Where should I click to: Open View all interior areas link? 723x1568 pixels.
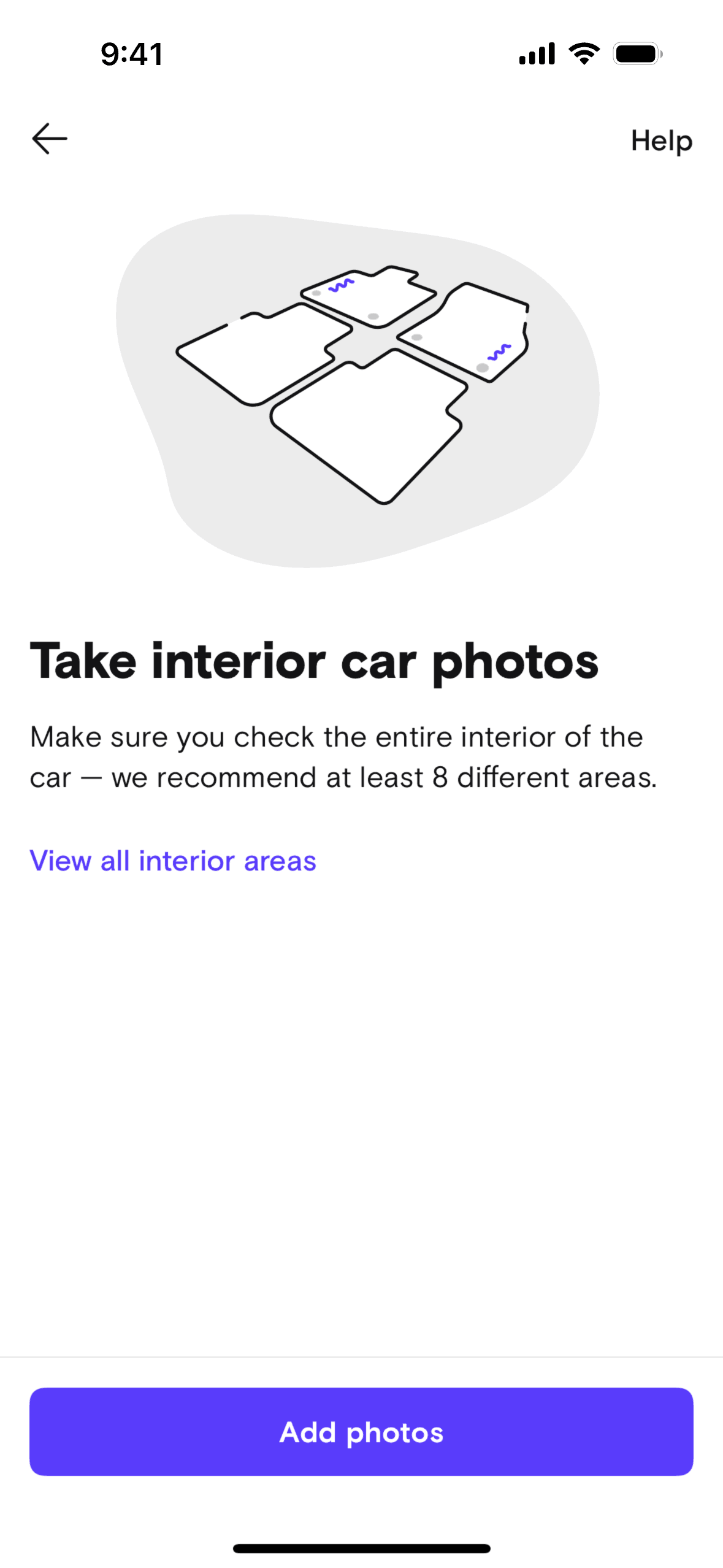click(x=173, y=861)
